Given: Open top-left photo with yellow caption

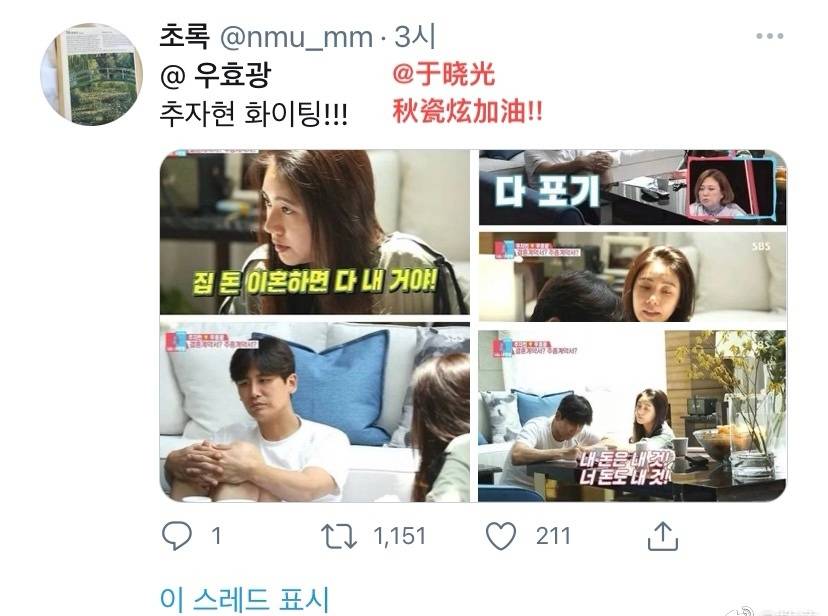Looking at the screenshot, I should (x=315, y=232).
